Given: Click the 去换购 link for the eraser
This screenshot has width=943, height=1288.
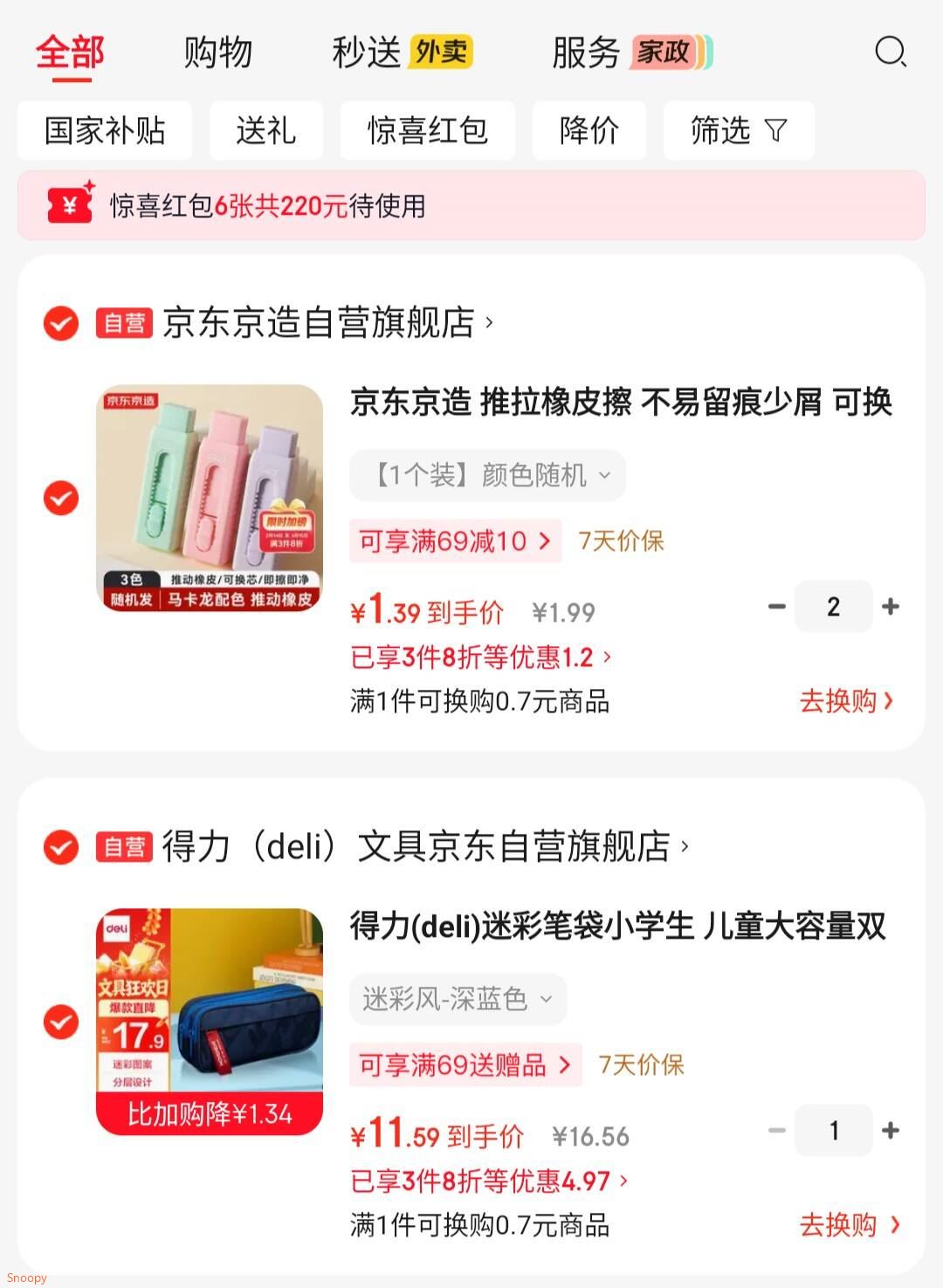Looking at the screenshot, I should pos(845,701).
